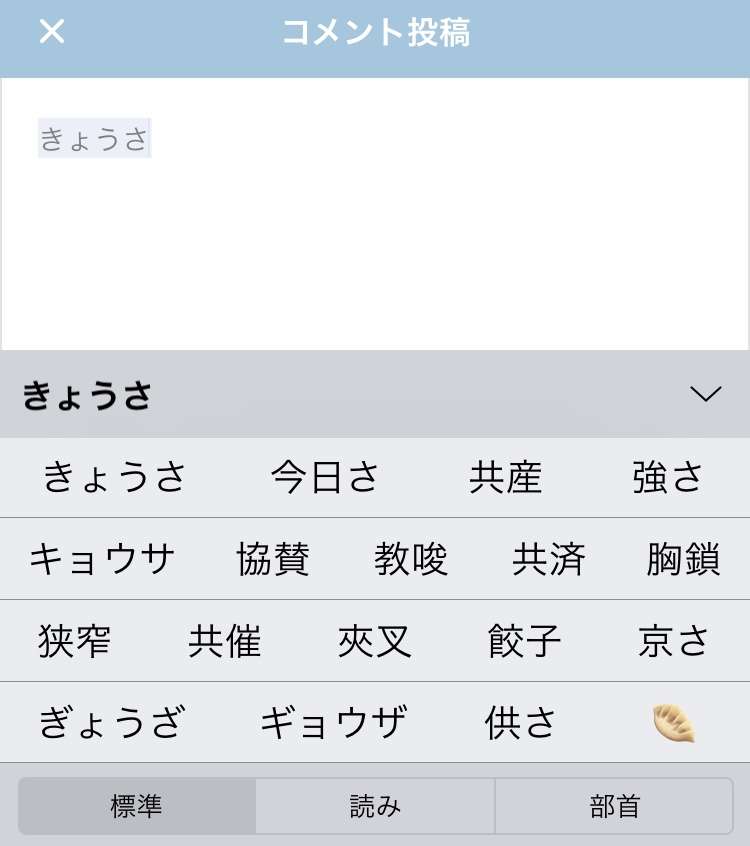Select candidate 教唆
The width and height of the screenshot is (750, 846).
click(x=411, y=559)
